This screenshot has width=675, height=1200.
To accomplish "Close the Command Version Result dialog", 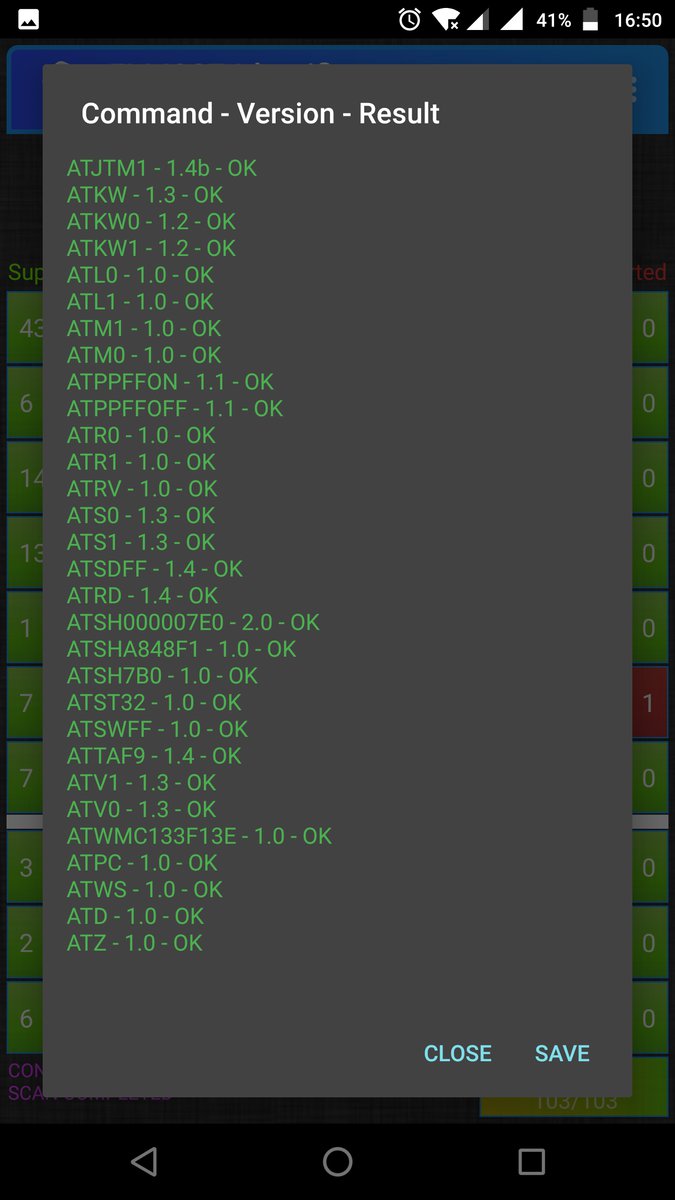I will point(457,1053).
